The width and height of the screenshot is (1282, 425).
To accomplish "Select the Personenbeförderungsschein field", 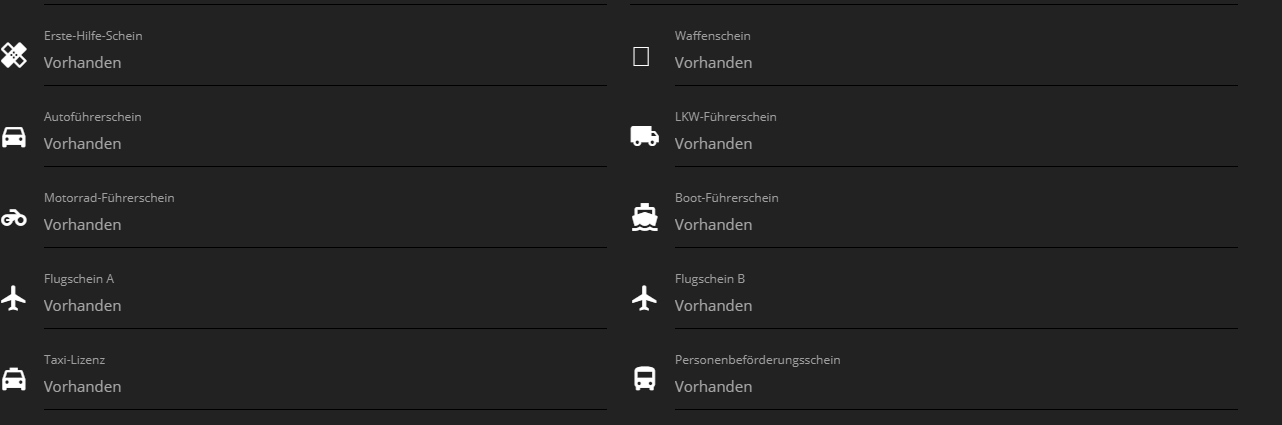I will pyautogui.click(x=955, y=386).
